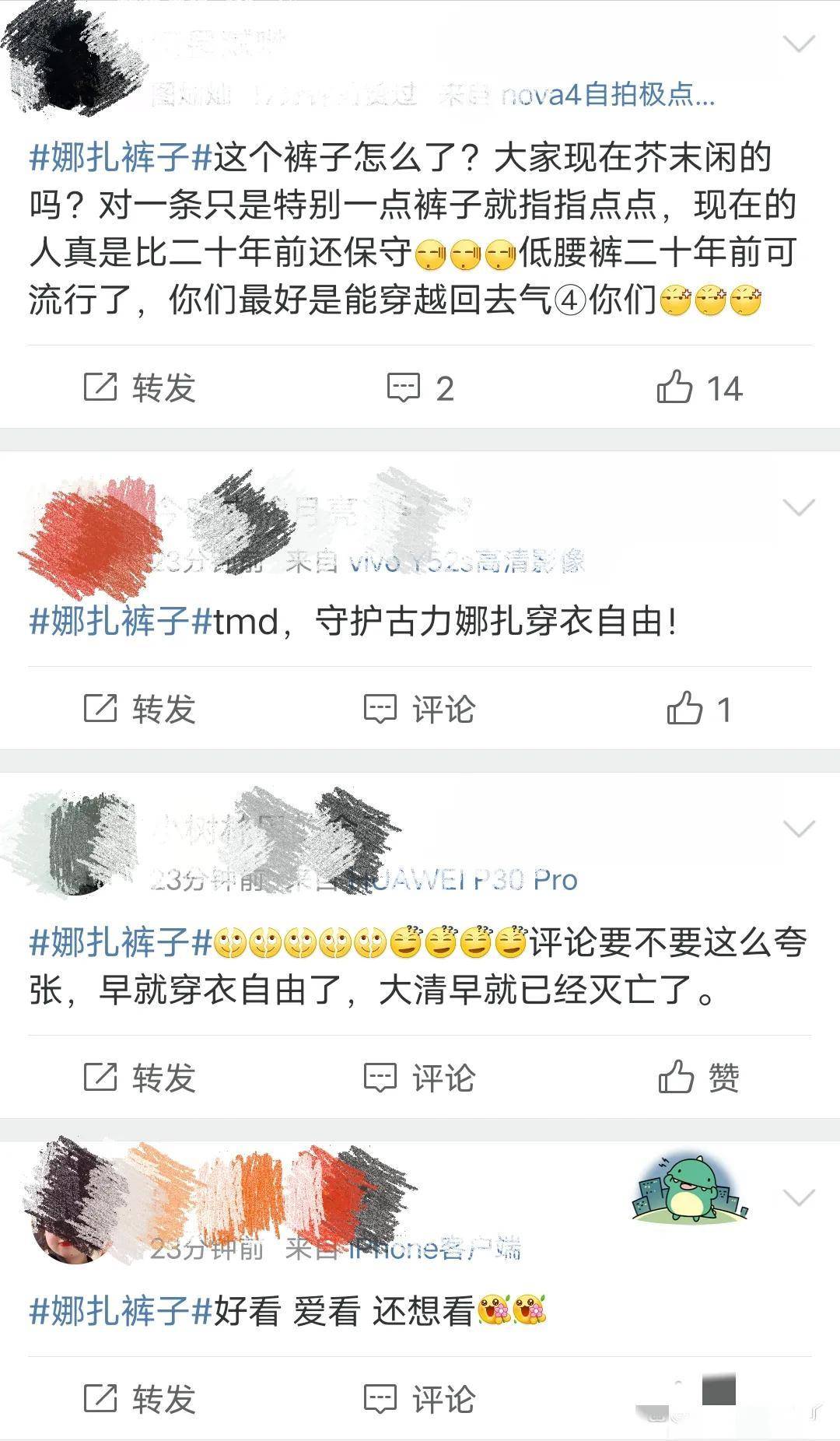Repost the 守护古力娜扎穿衣自由 post

(140, 709)
